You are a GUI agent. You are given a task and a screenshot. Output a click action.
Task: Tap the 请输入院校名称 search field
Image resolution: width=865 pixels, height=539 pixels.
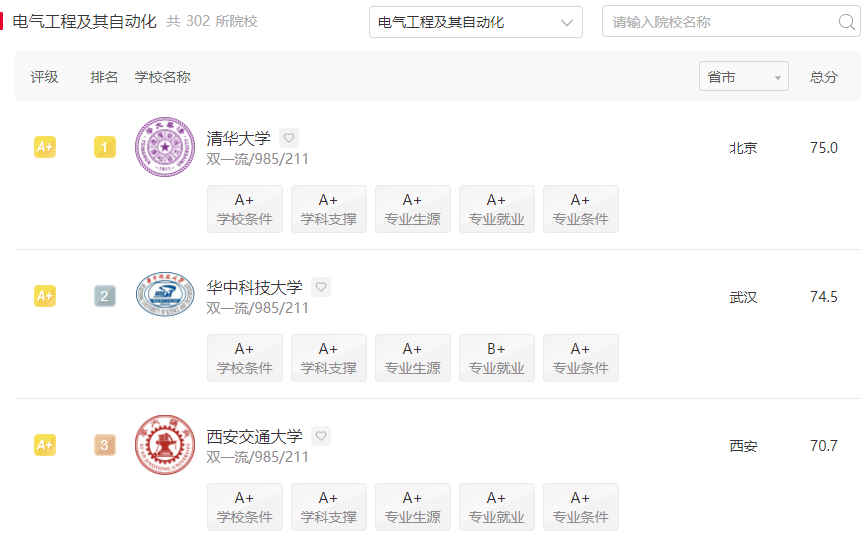click(x=720, y=22)
